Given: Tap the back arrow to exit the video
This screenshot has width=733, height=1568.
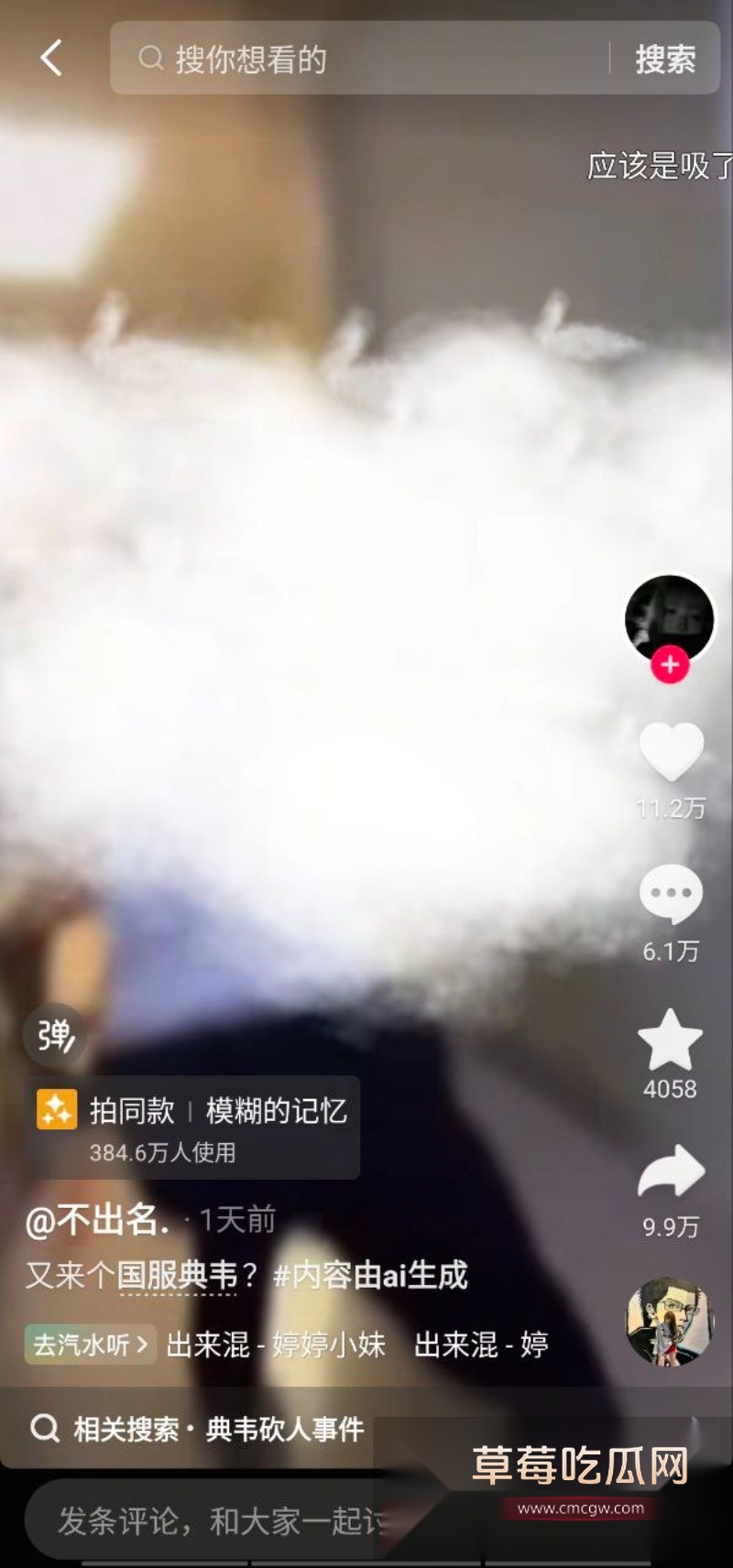Looking at the screenshot, I should 52,59.
